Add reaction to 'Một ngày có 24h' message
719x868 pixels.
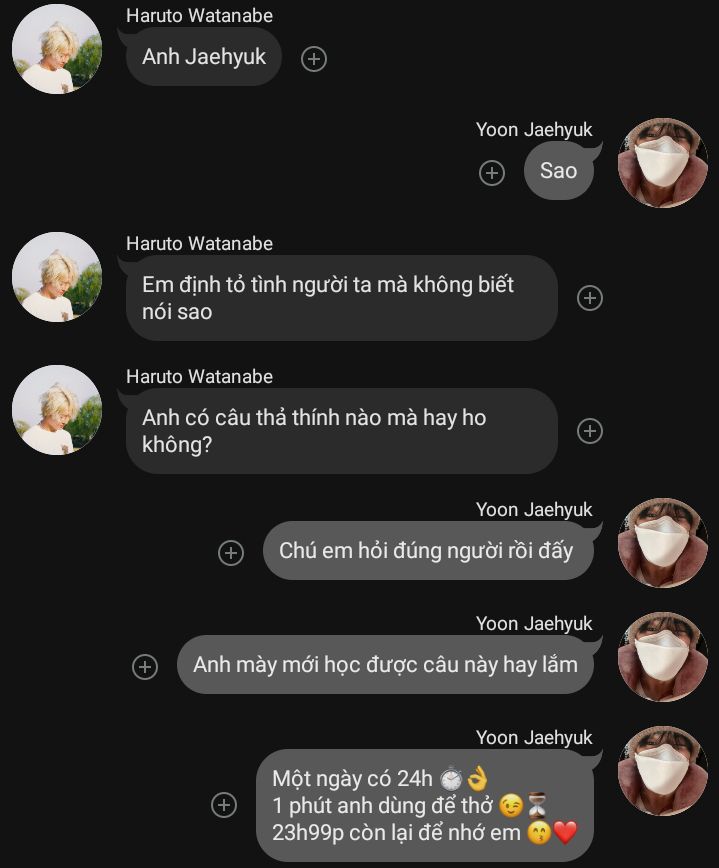224,804
